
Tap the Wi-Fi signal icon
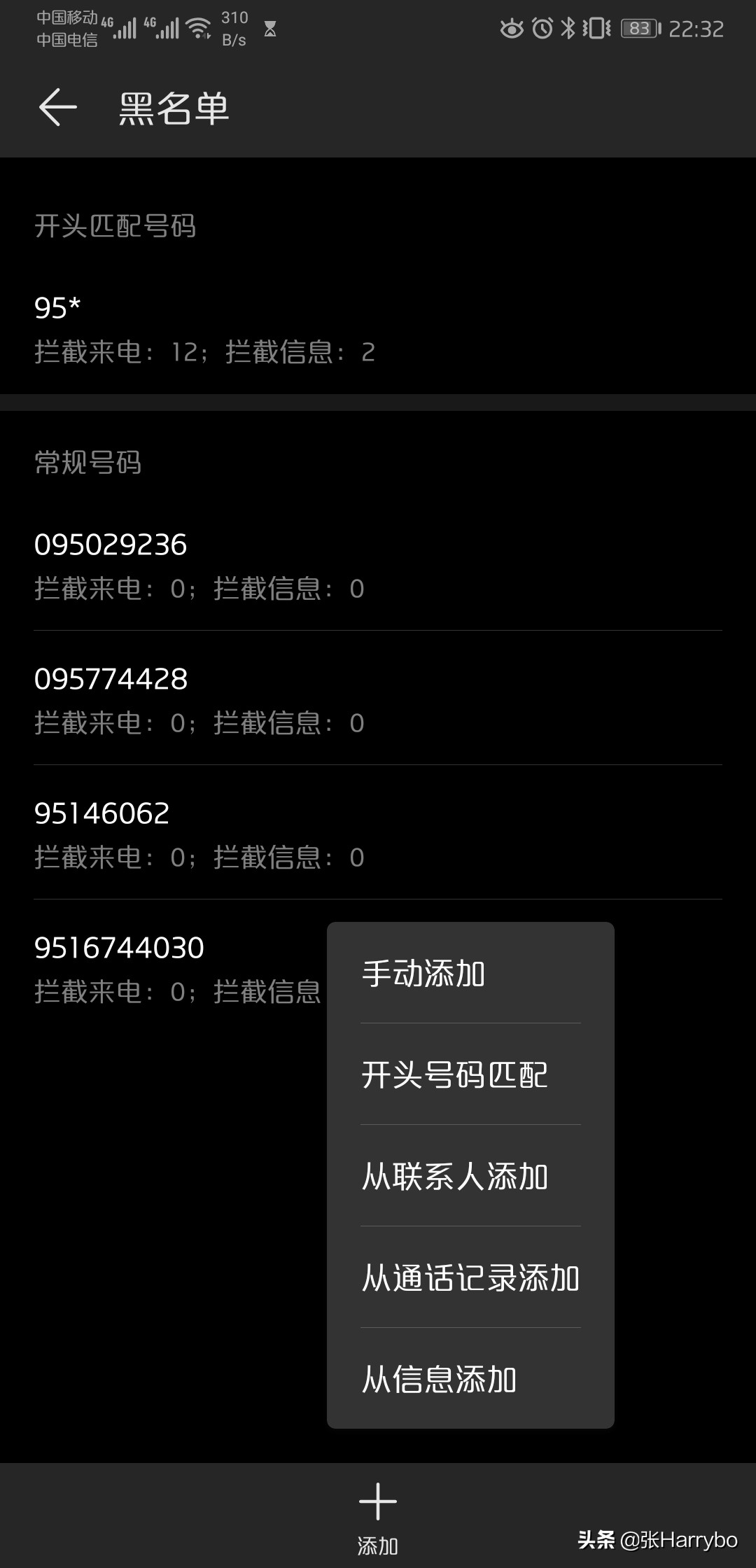click(198, 27)
